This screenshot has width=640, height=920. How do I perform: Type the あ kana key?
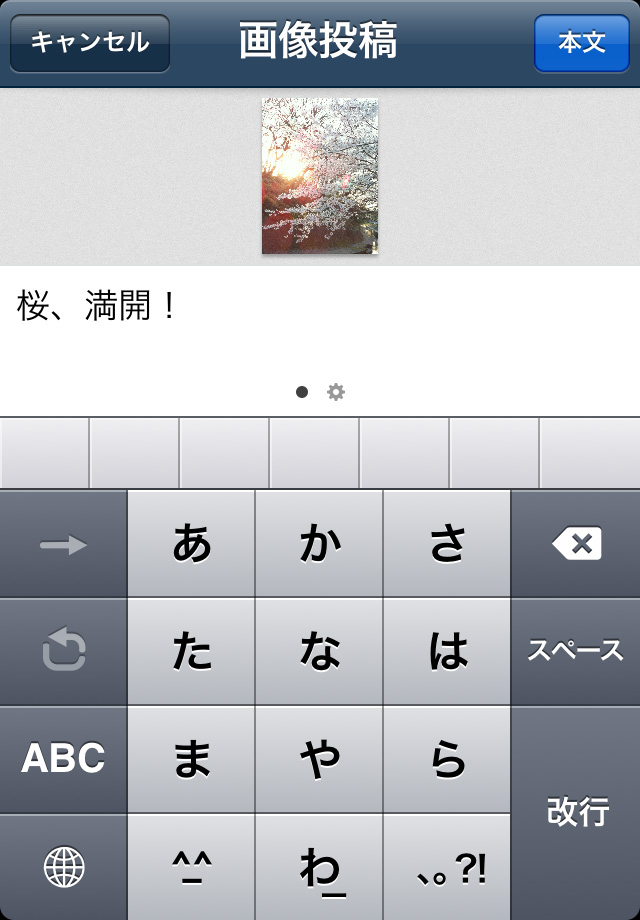(x=191, y=544)
